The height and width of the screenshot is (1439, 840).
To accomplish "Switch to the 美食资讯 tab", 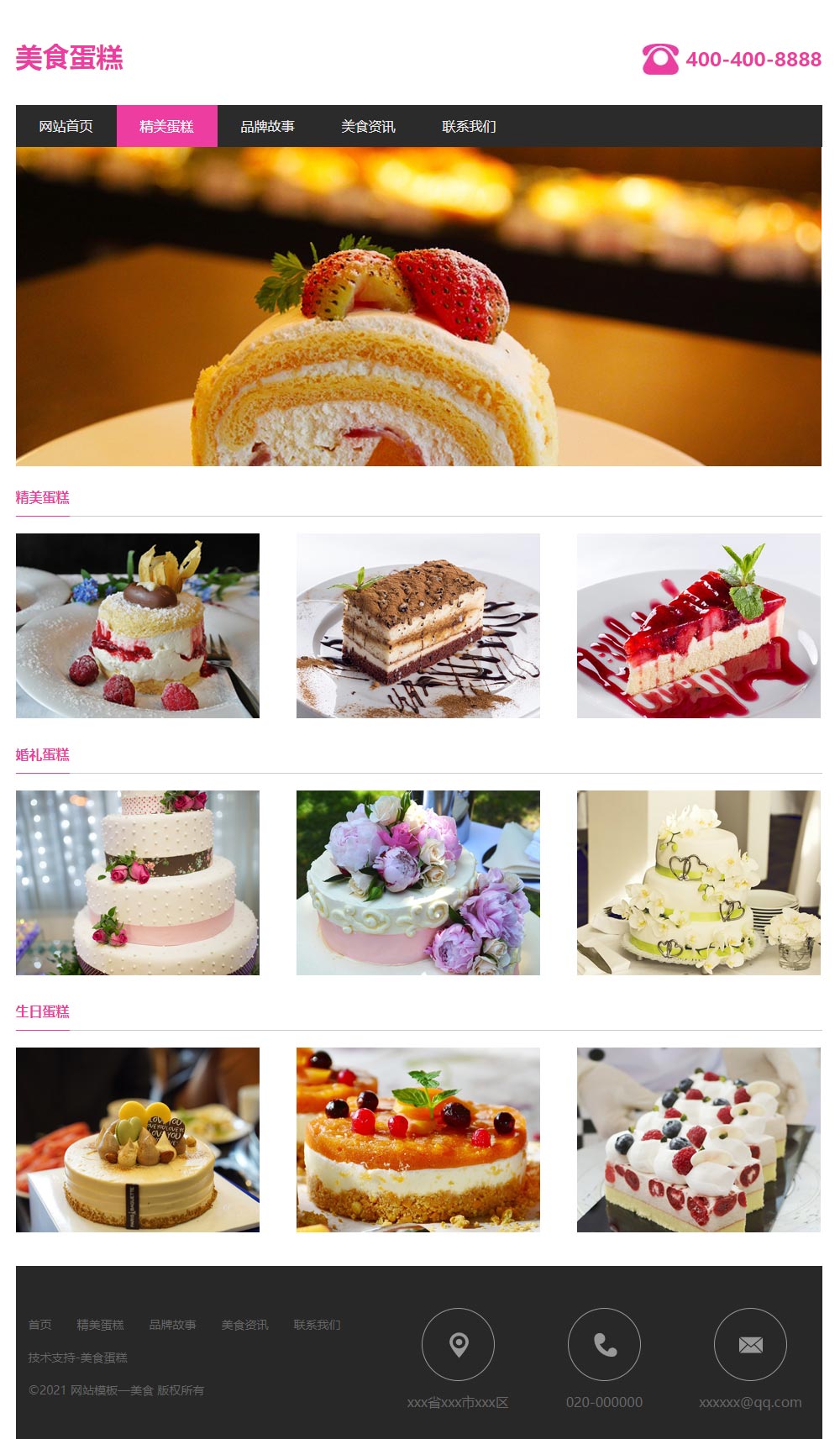I will 369,126.
